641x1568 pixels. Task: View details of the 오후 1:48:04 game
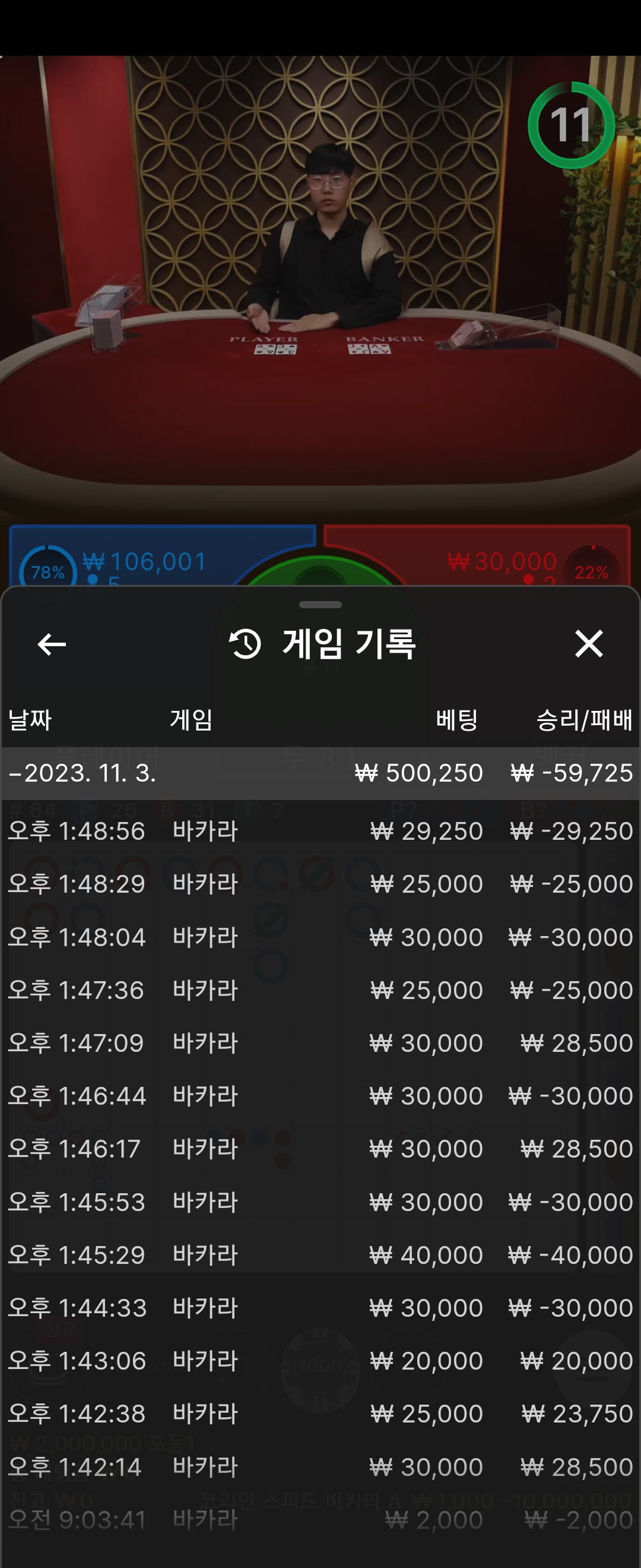click(x=320, y=937)
